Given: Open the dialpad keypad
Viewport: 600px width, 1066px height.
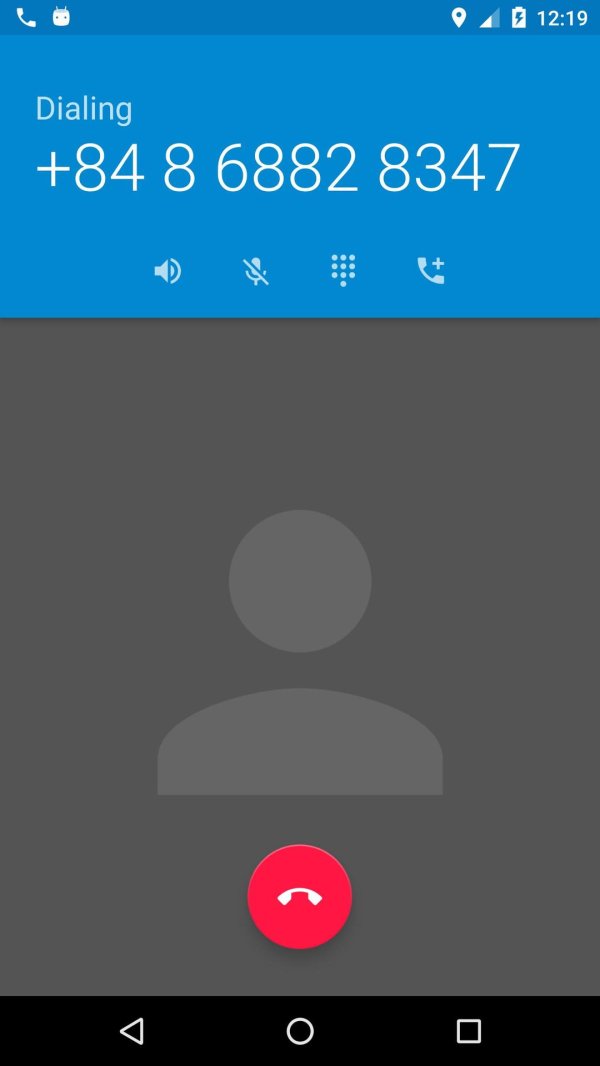Looking at the screenshot, I should (343, 271).
